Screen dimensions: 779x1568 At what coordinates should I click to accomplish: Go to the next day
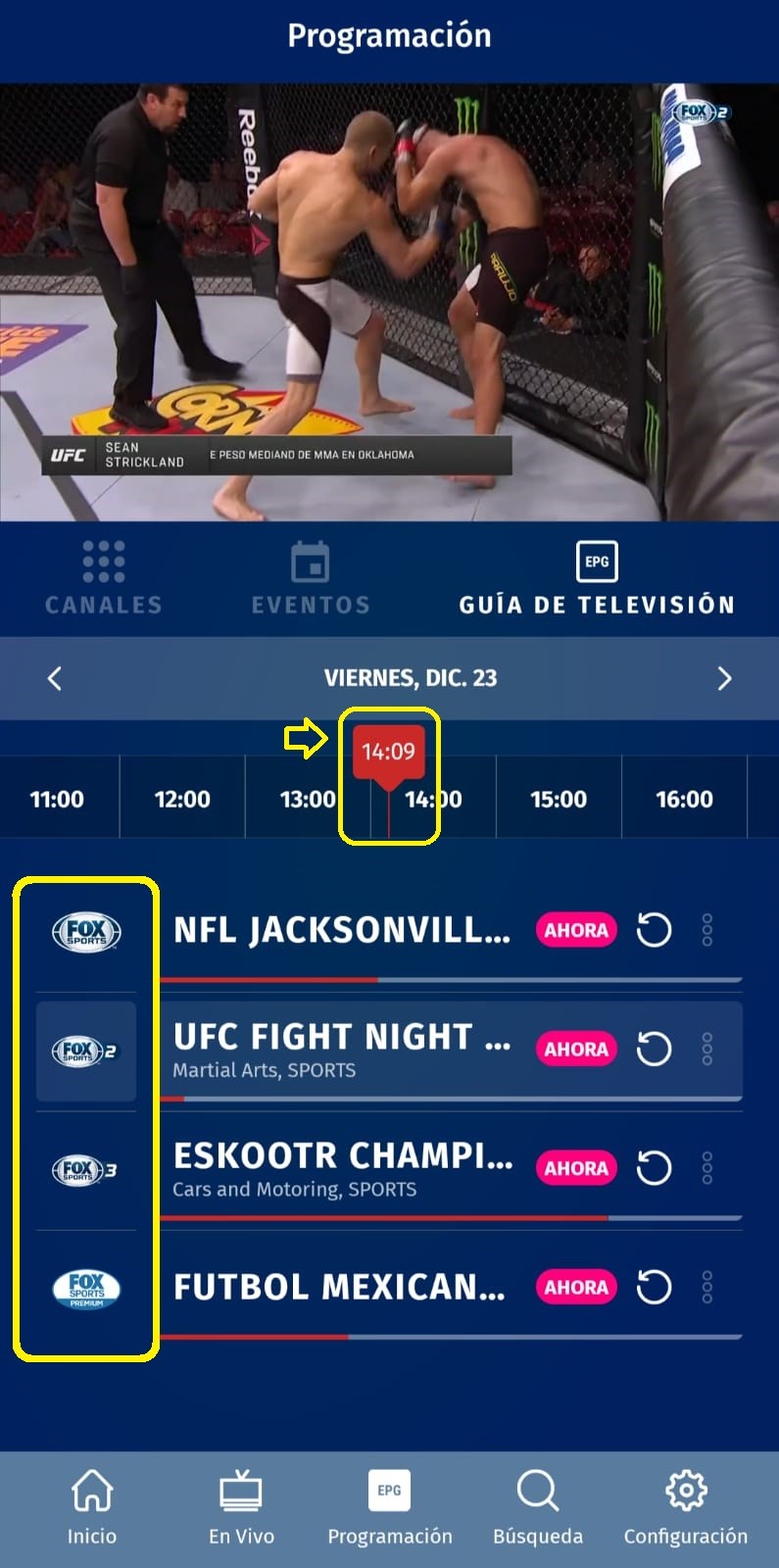click(x=724, y=678)
